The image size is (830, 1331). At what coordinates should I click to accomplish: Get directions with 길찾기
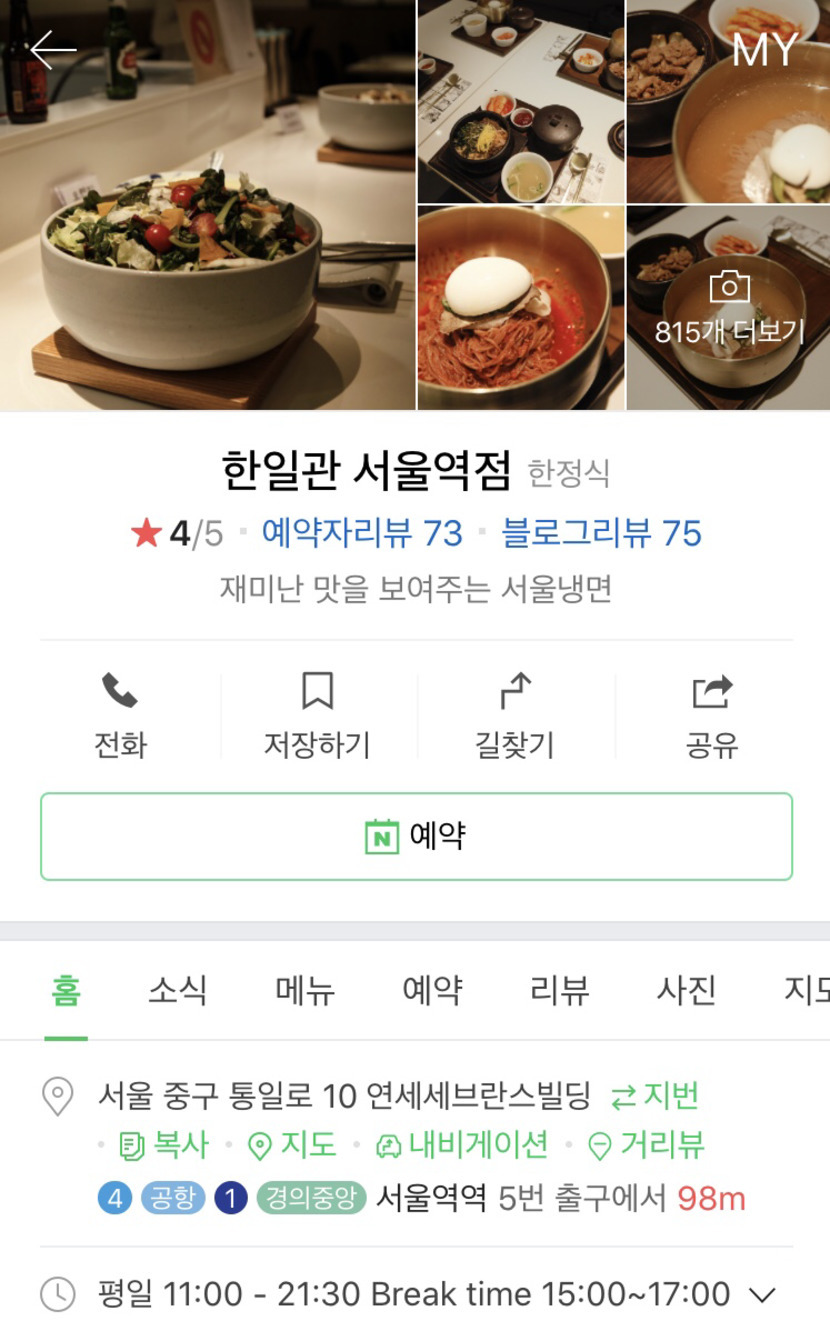click(x=514, y=716)
